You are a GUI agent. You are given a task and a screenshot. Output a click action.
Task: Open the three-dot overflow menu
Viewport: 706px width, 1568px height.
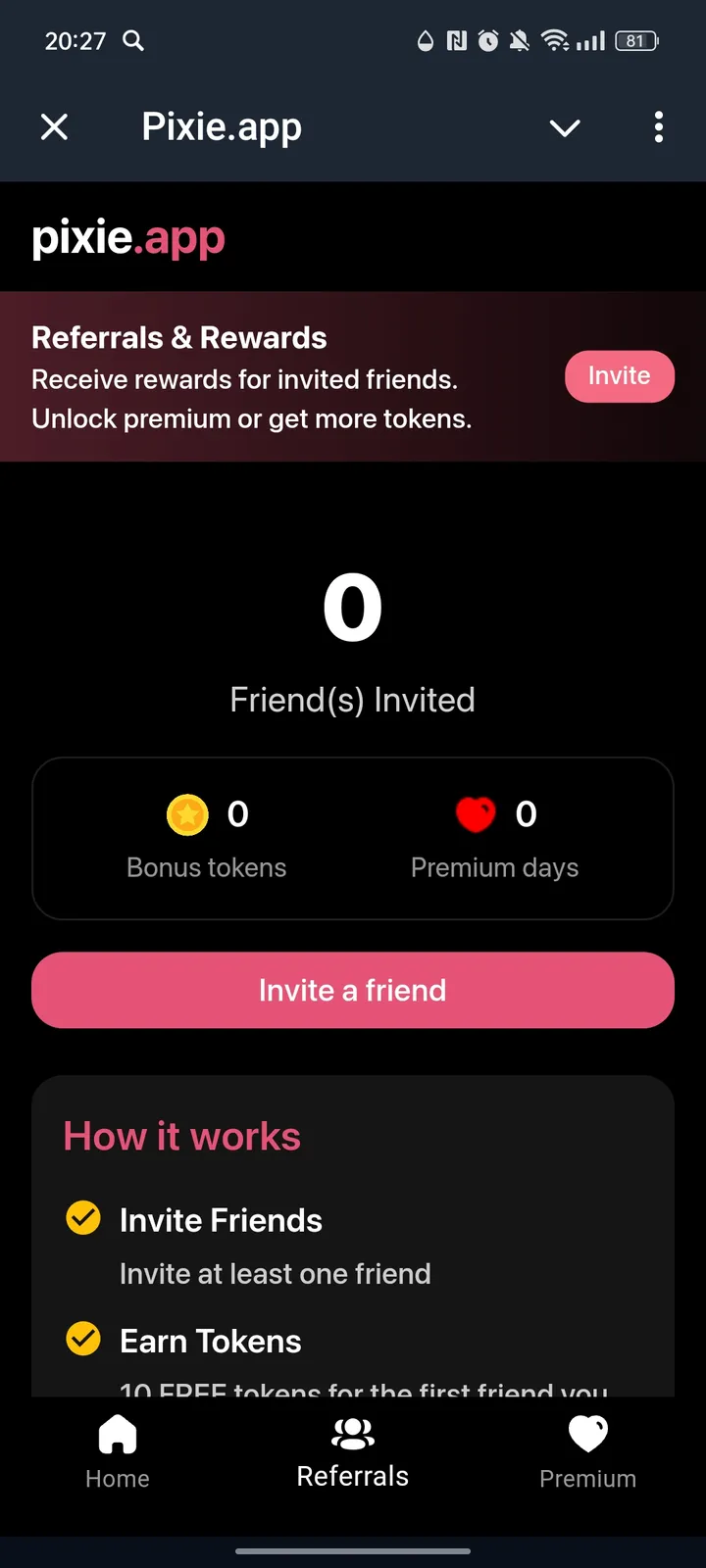point(658,127)
